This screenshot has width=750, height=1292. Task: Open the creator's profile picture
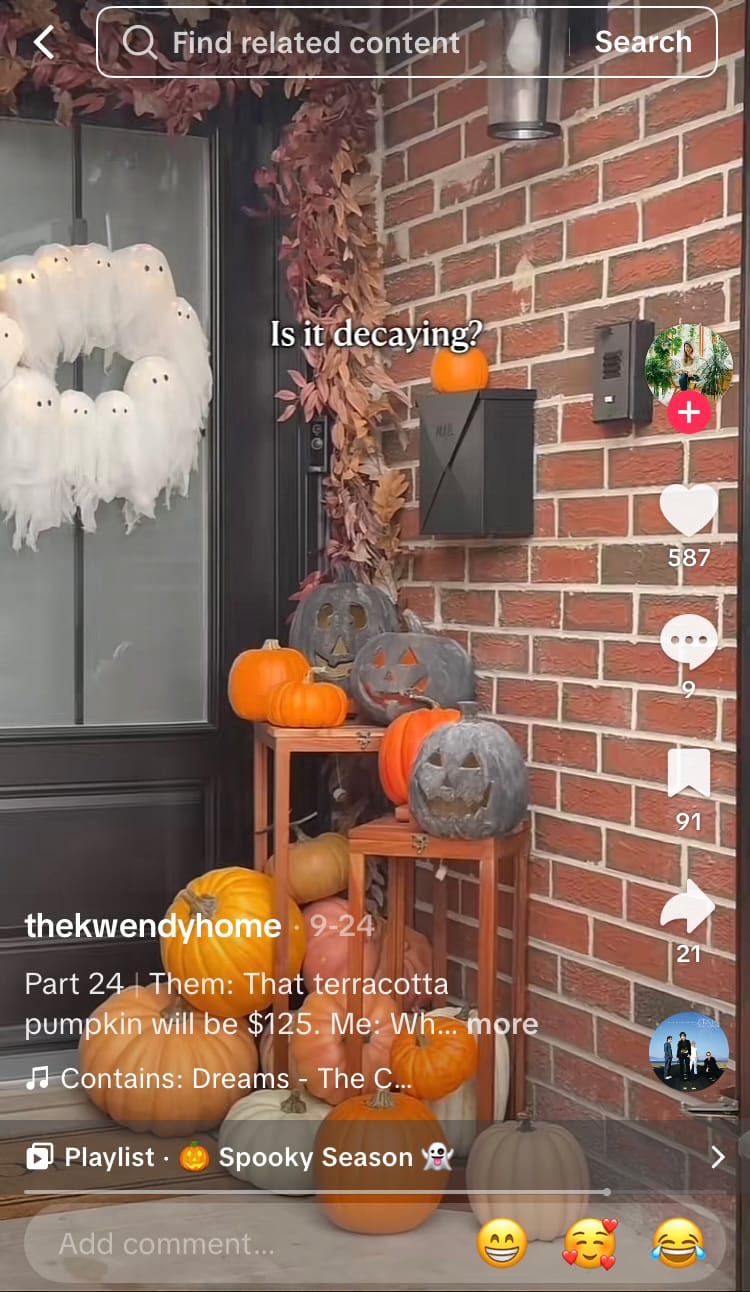tap(689, 364)
